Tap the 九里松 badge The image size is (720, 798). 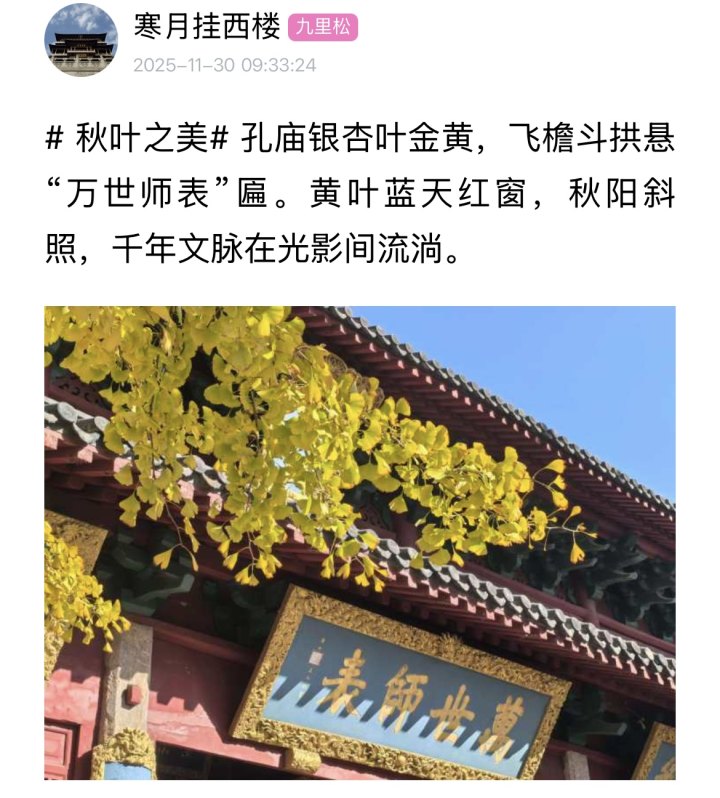click(322, 27)
